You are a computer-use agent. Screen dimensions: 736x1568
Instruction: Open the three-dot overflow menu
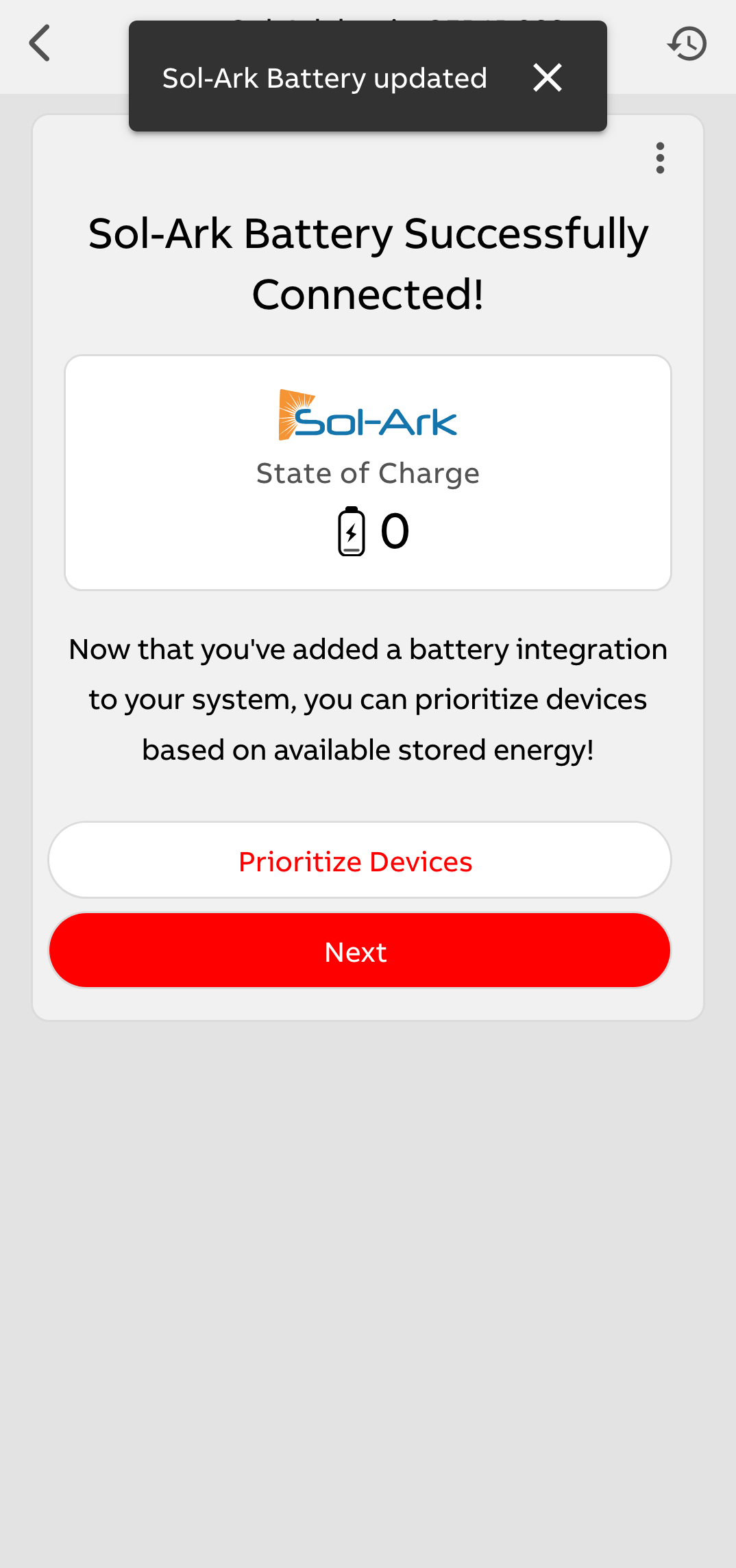pos(660,158)
